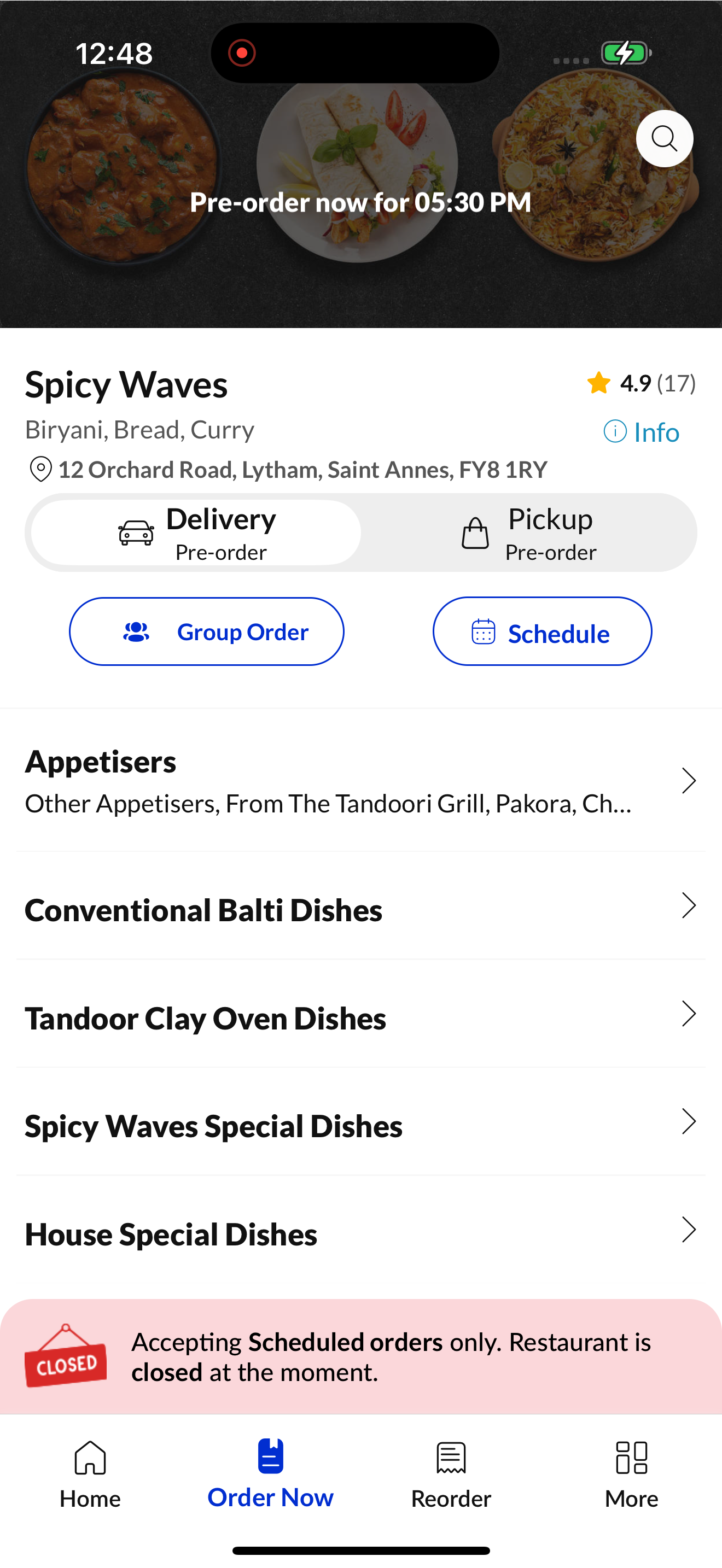
Task: View restaurant Info details
Action: click(641, 432)
